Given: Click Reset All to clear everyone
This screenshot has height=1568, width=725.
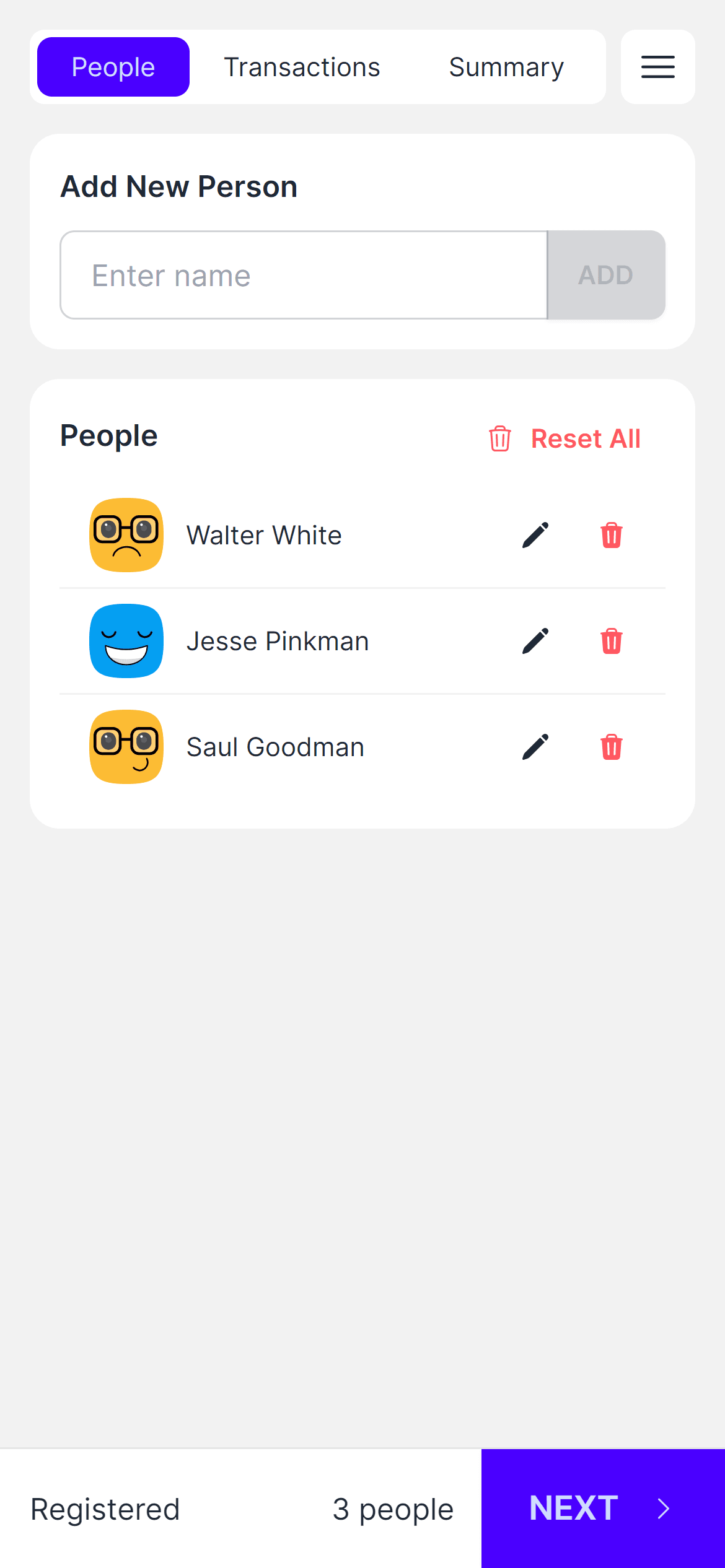Looking at the screenshot, I should click(586, 438).
